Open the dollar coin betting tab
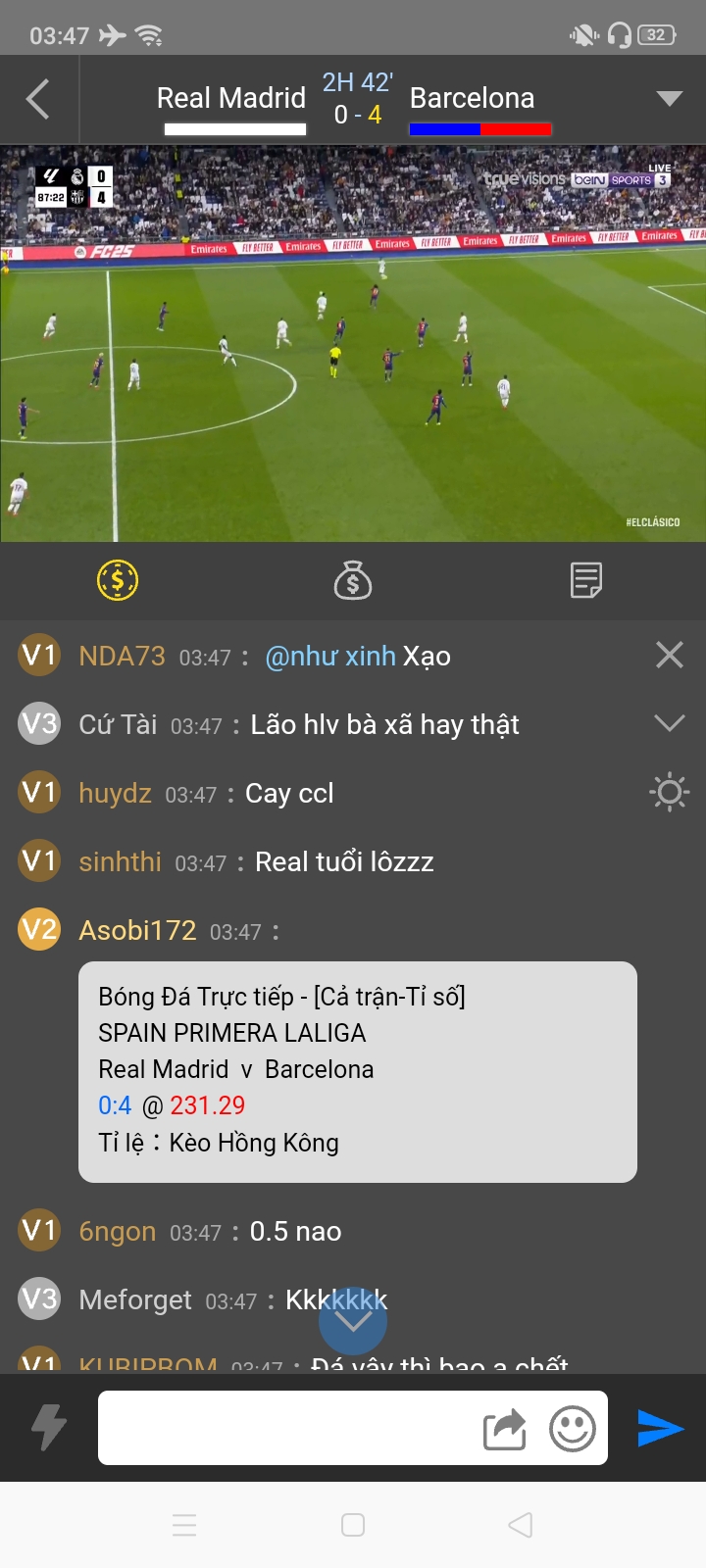The width and height of the screenshot is (706, 1568). click(118, 581)
